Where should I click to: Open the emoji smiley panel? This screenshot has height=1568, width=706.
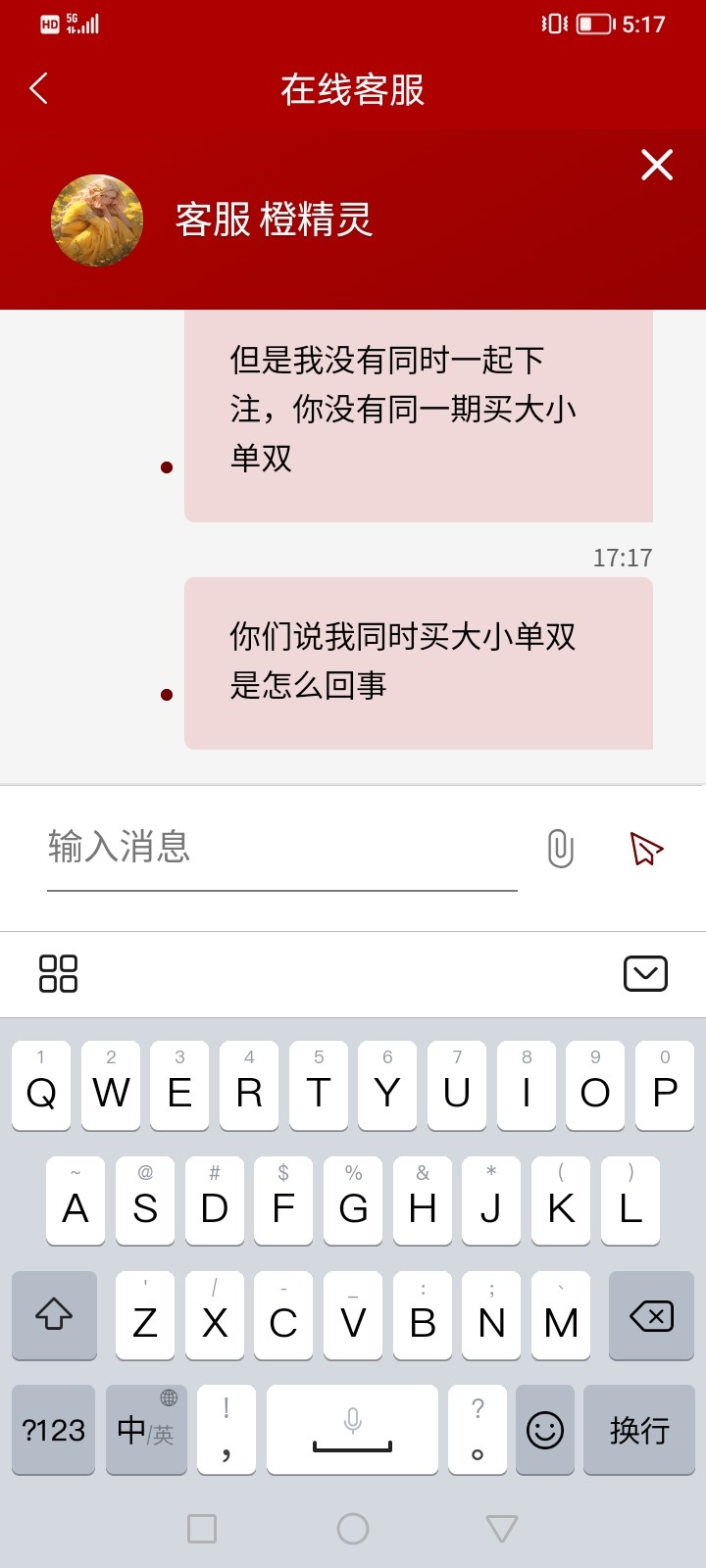[x=545, y=1430]
